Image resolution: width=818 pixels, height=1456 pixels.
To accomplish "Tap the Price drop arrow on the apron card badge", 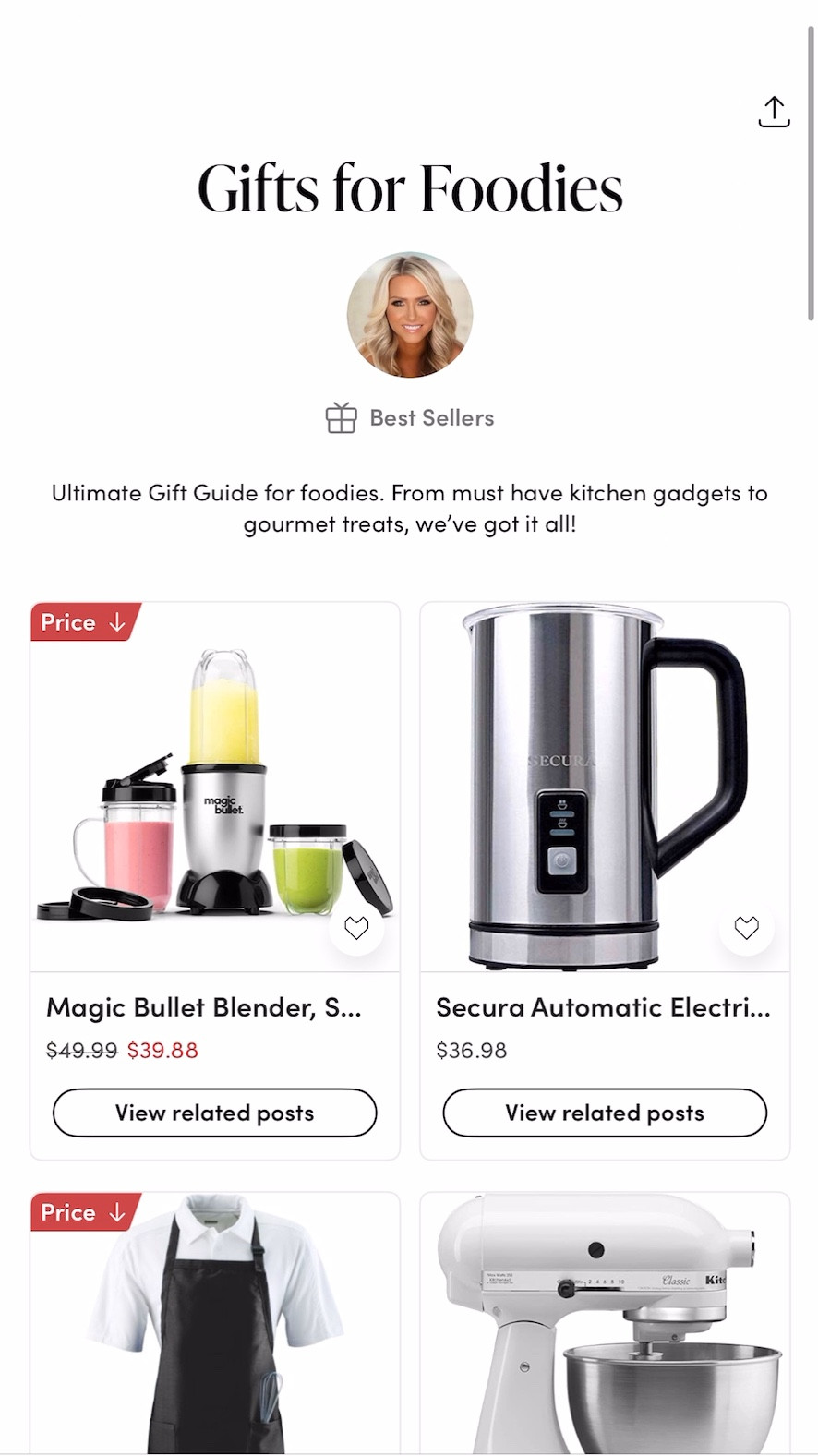I will point(116,1212).
